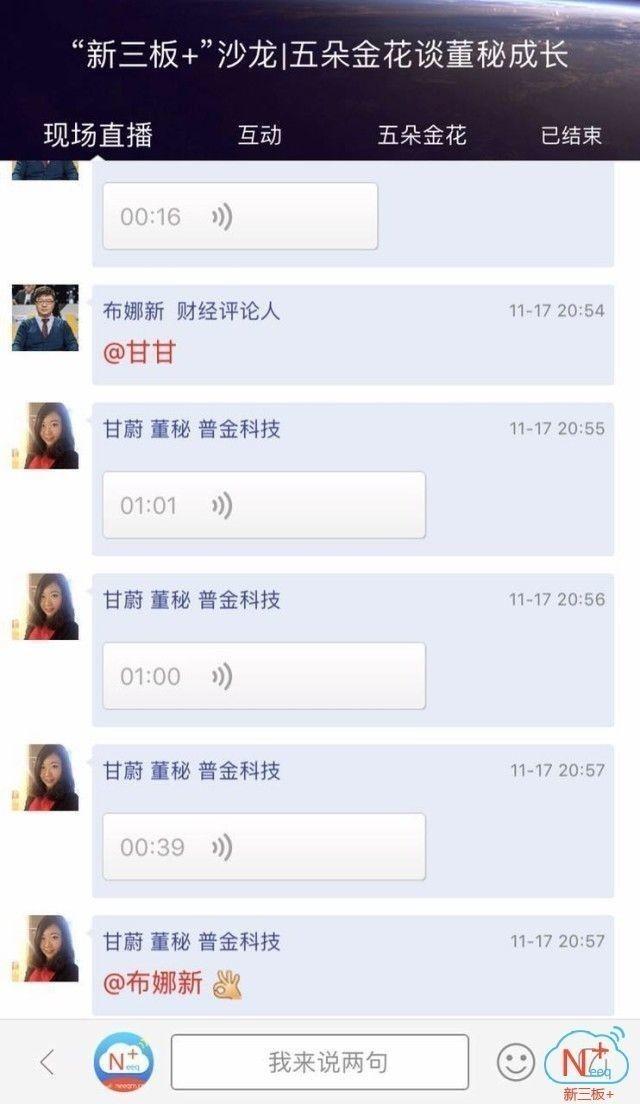Open the 五朵金花 tab
The height and width of the screenshot is (1104, 640).
(x=421, y=136)
